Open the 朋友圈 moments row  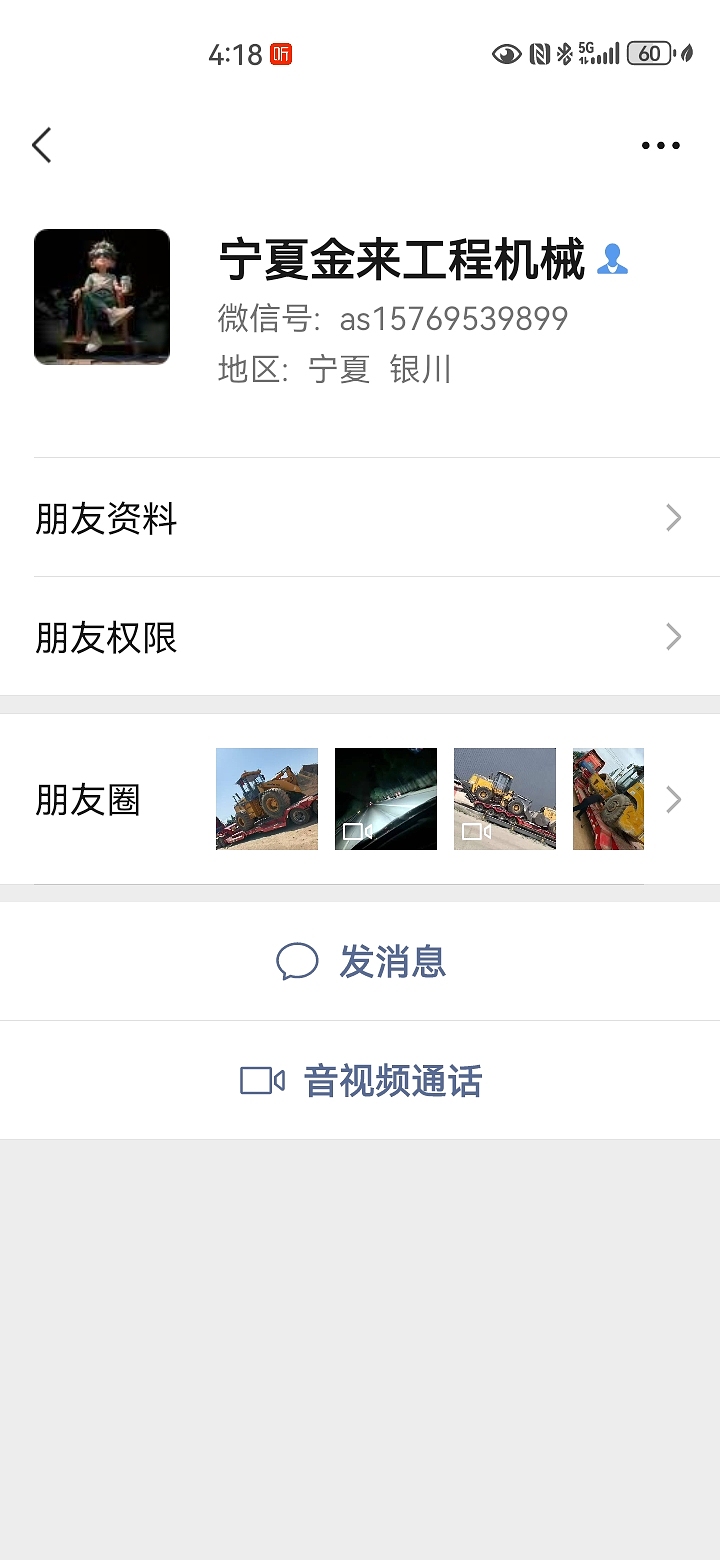coord(360,799)
